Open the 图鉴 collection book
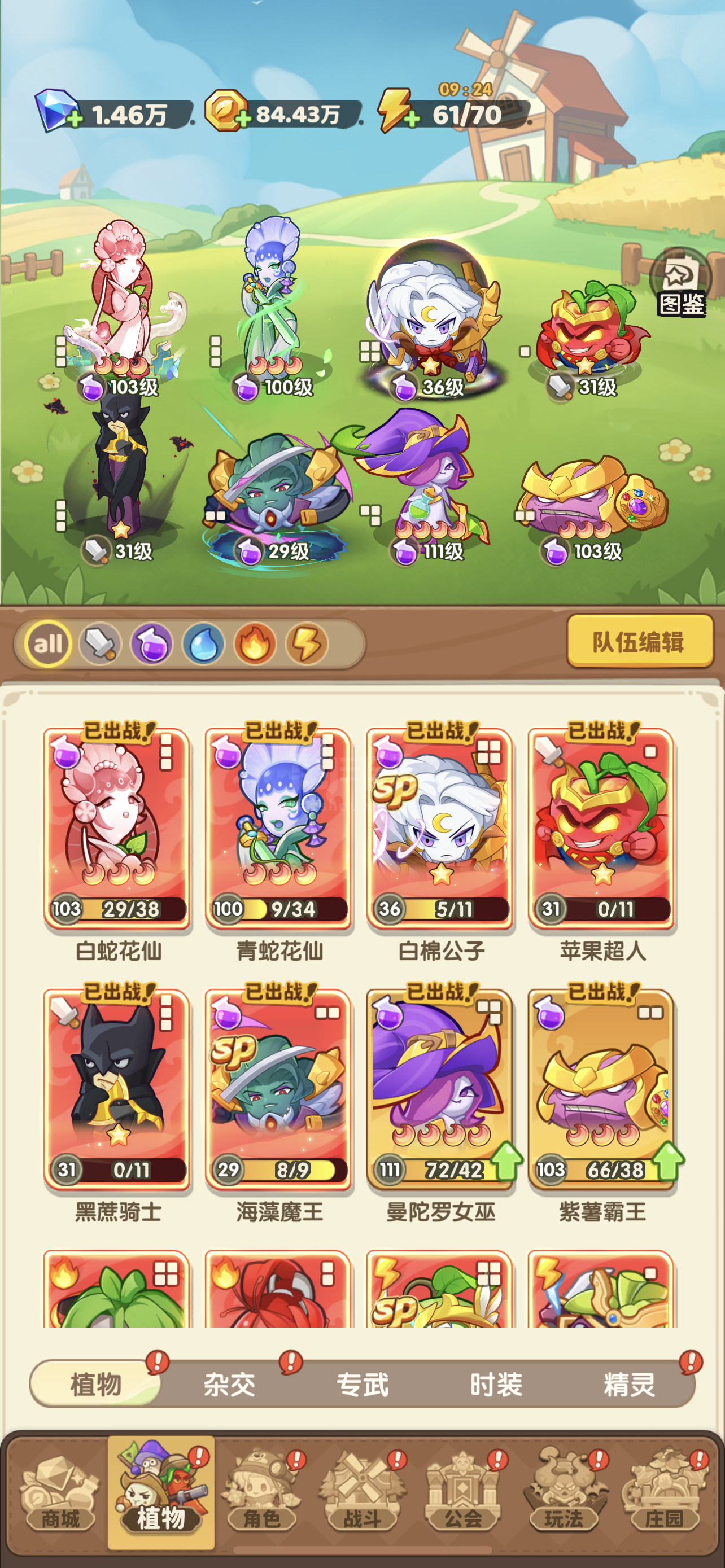Viewport: 725px width, 1568px height. (680, 283)
